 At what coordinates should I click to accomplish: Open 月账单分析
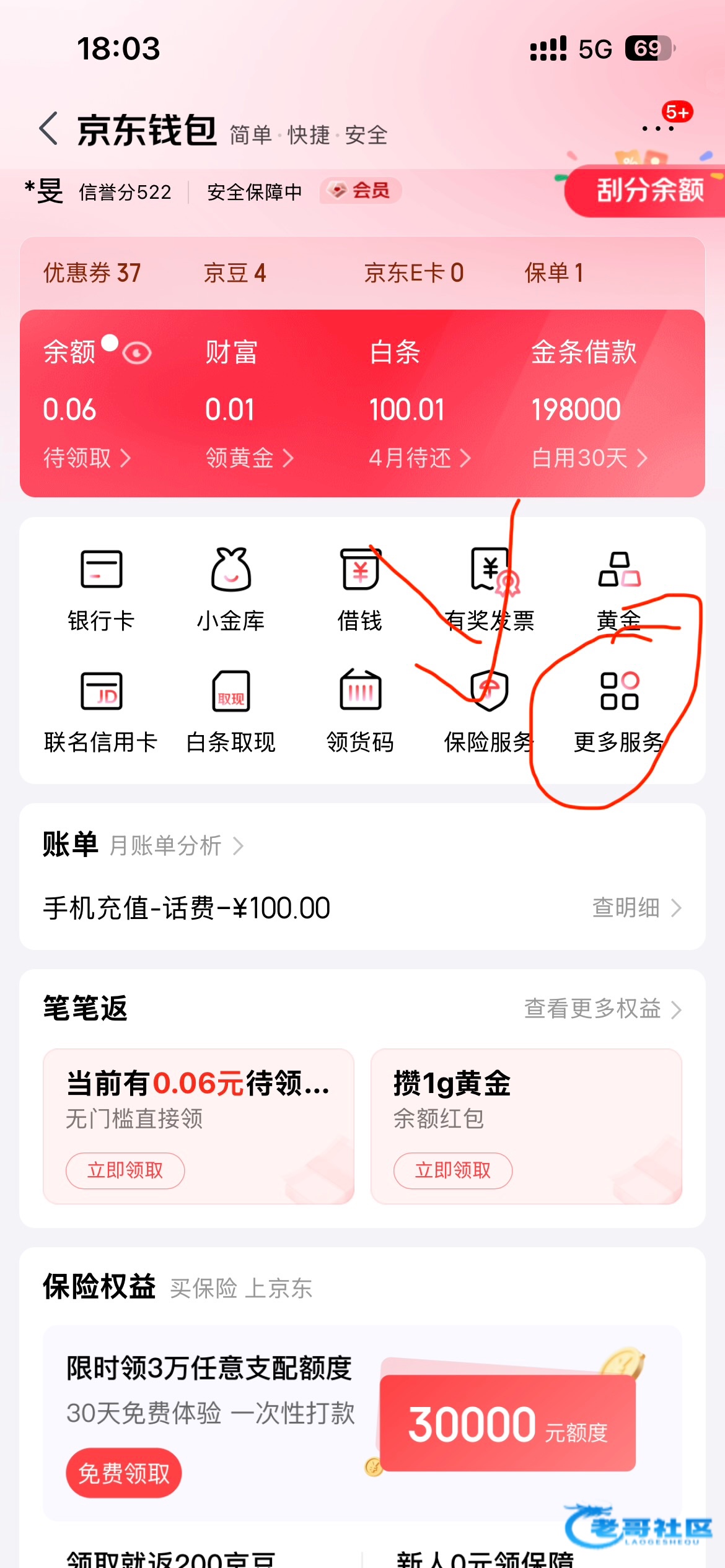(x=177, y=845)
